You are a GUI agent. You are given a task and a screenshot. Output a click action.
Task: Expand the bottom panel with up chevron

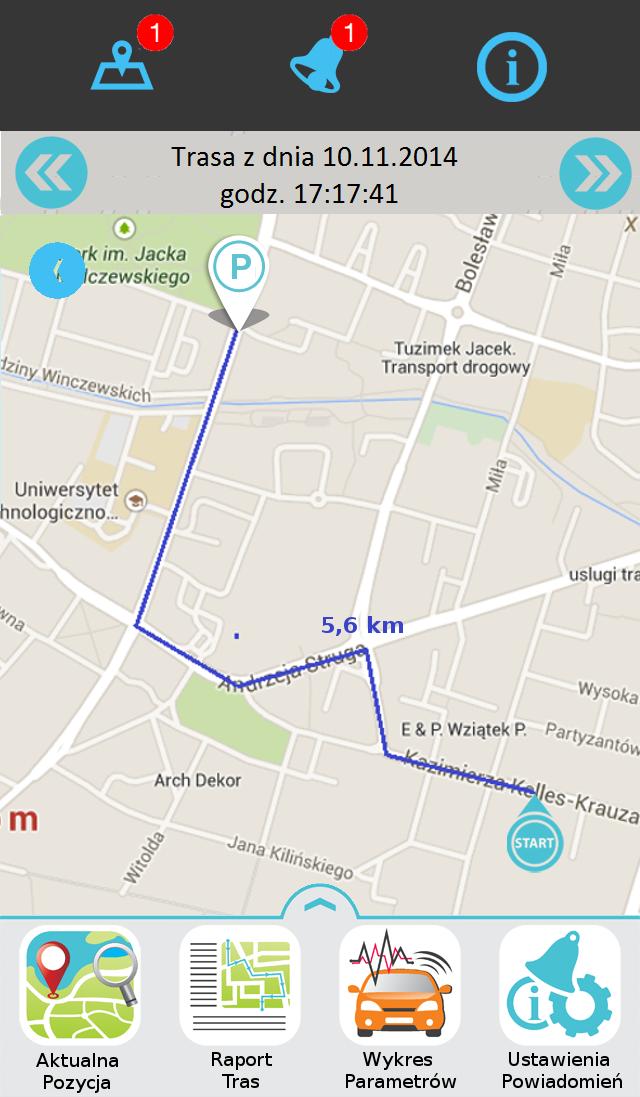click(319, 903)
